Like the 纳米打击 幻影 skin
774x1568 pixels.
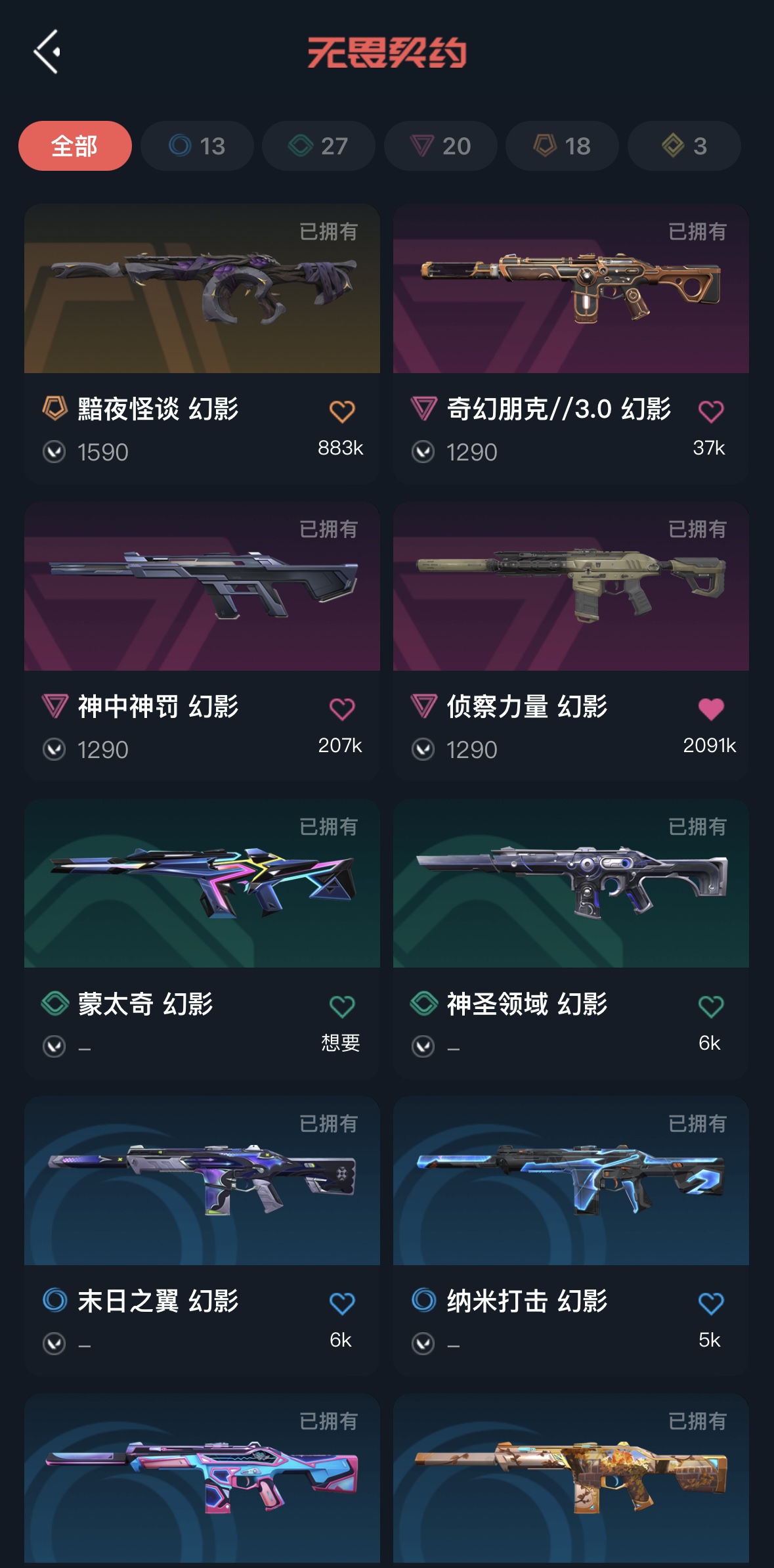pyautogui.click(x=710, y=1303)
